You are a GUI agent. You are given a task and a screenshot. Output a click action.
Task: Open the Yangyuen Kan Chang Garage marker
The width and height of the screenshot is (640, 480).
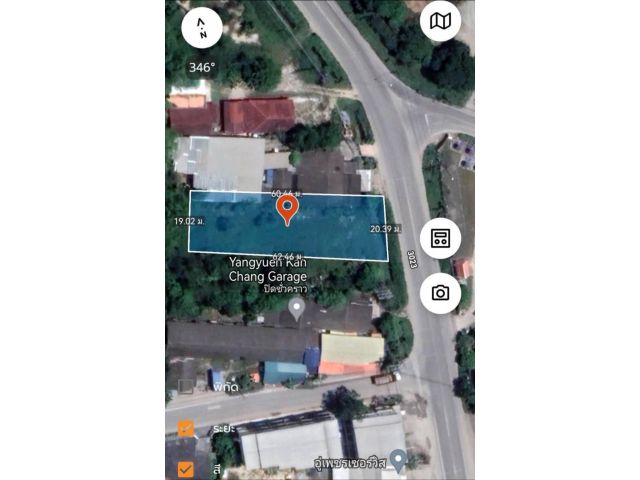click(296, 308)
